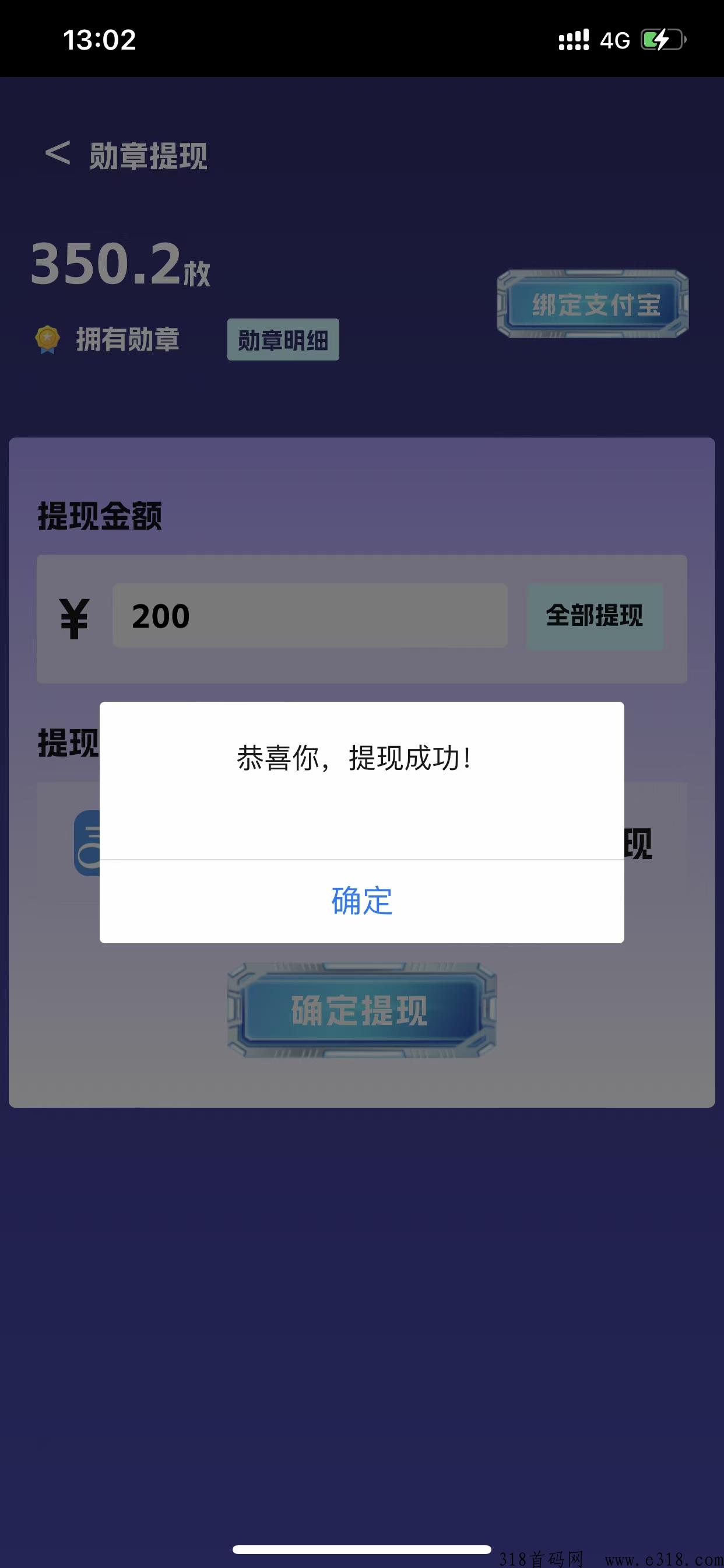Go back using the arrow beside 勋章提现
The image size is (724, 1568).
[x=58, y=153]
